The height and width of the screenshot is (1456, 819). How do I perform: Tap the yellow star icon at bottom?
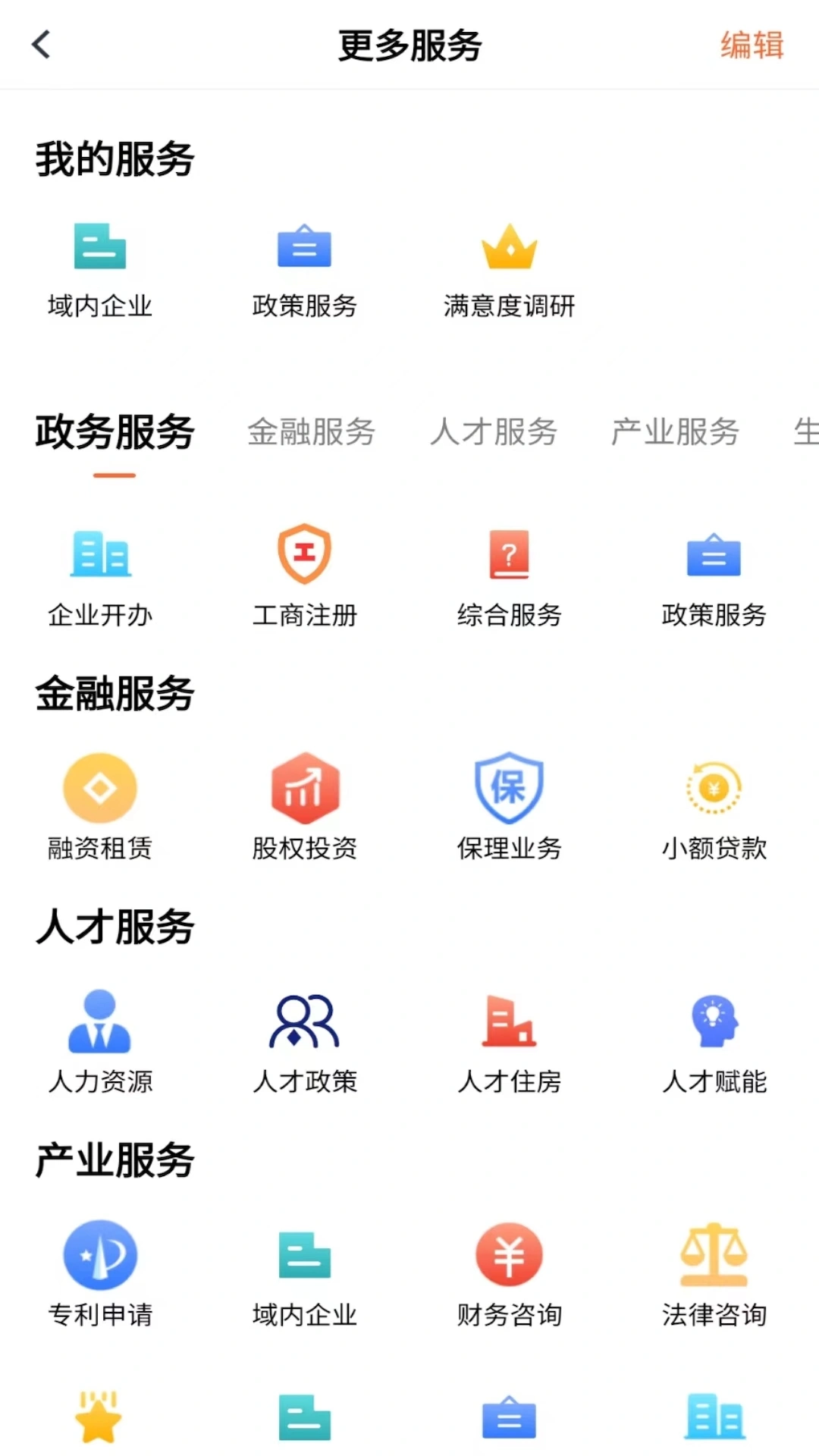100,1420
